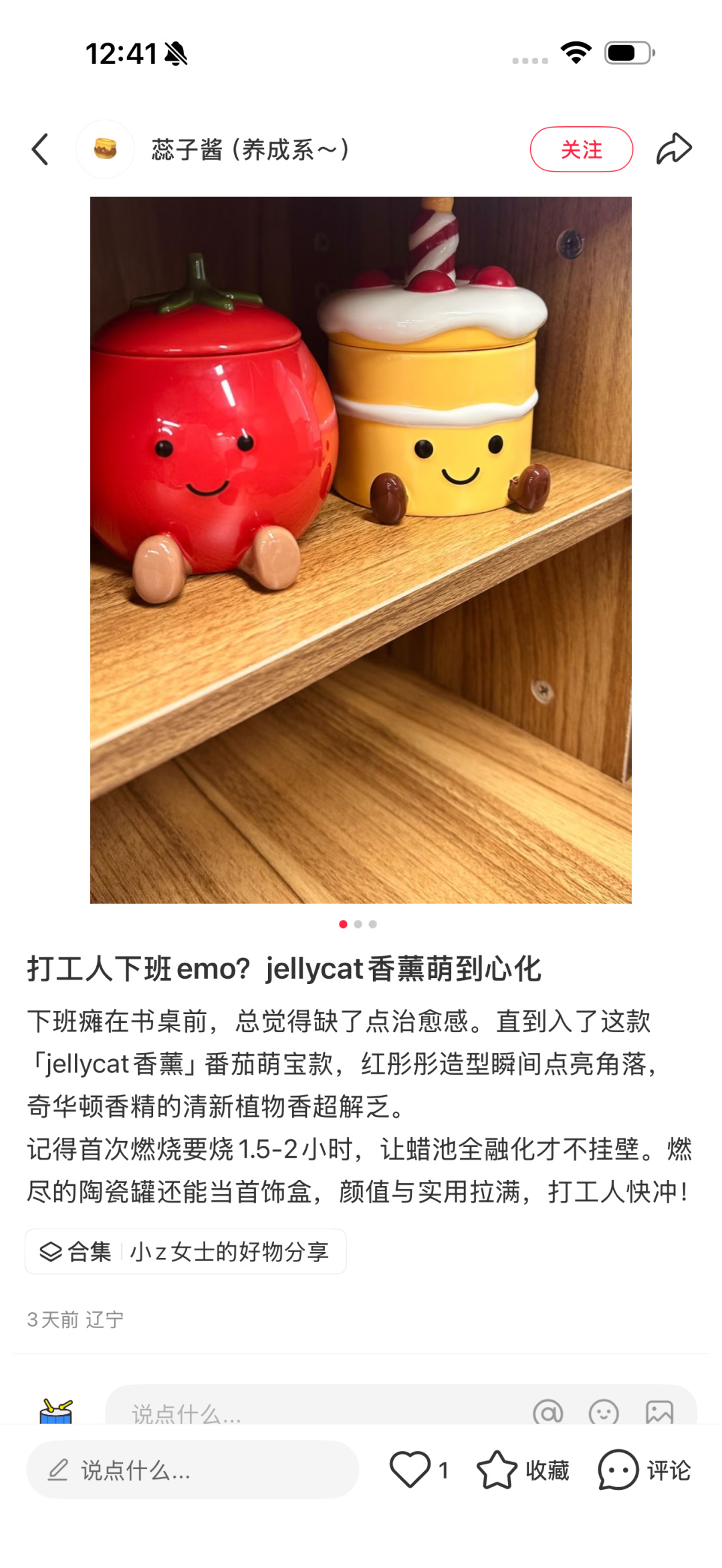This screenshot has height=1568, width=722.
Task: Attach an image to the comment
Action: [x=659, y=1412]
